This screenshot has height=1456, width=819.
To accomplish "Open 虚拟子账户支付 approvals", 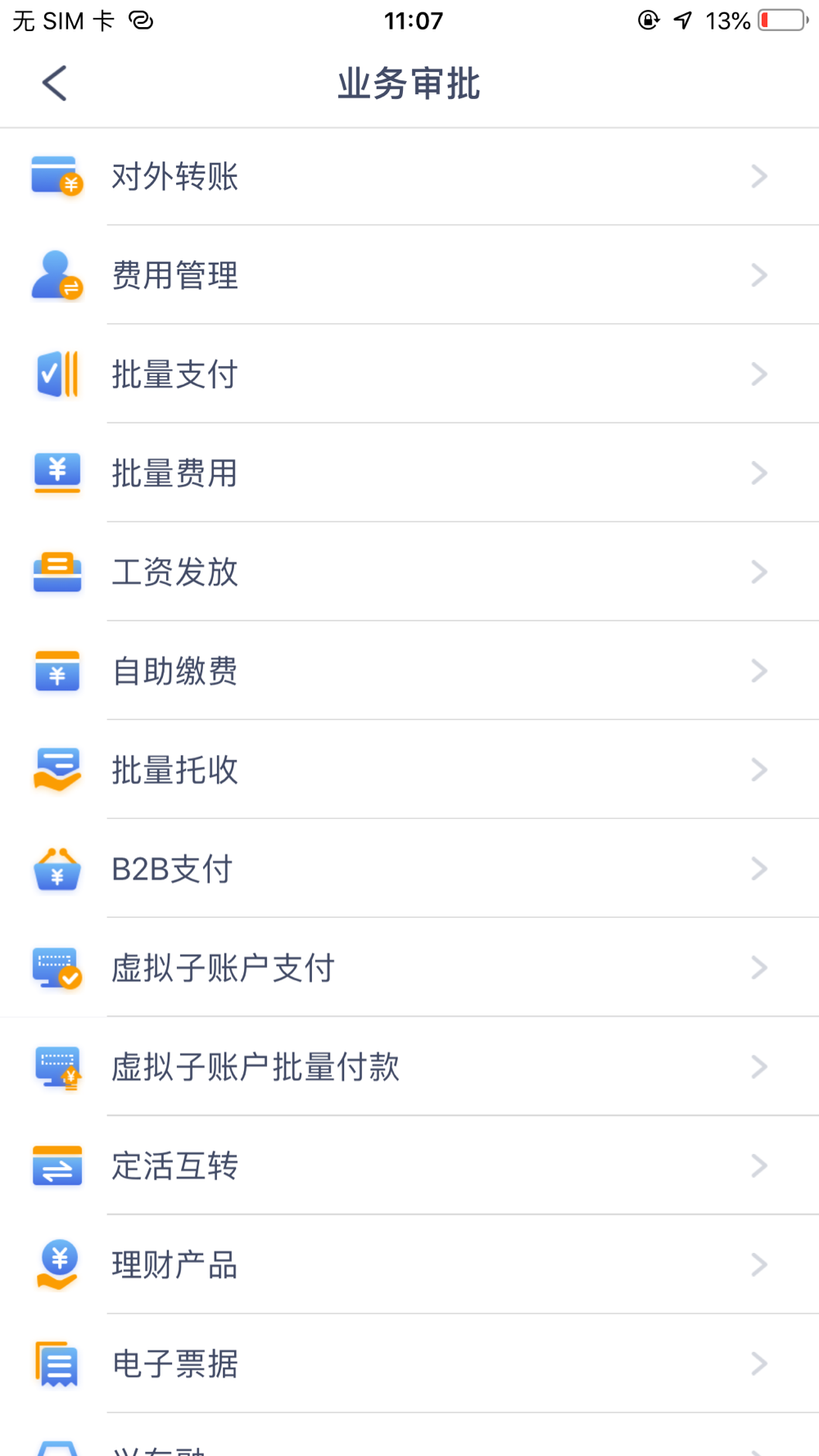I will click(409, 968).
